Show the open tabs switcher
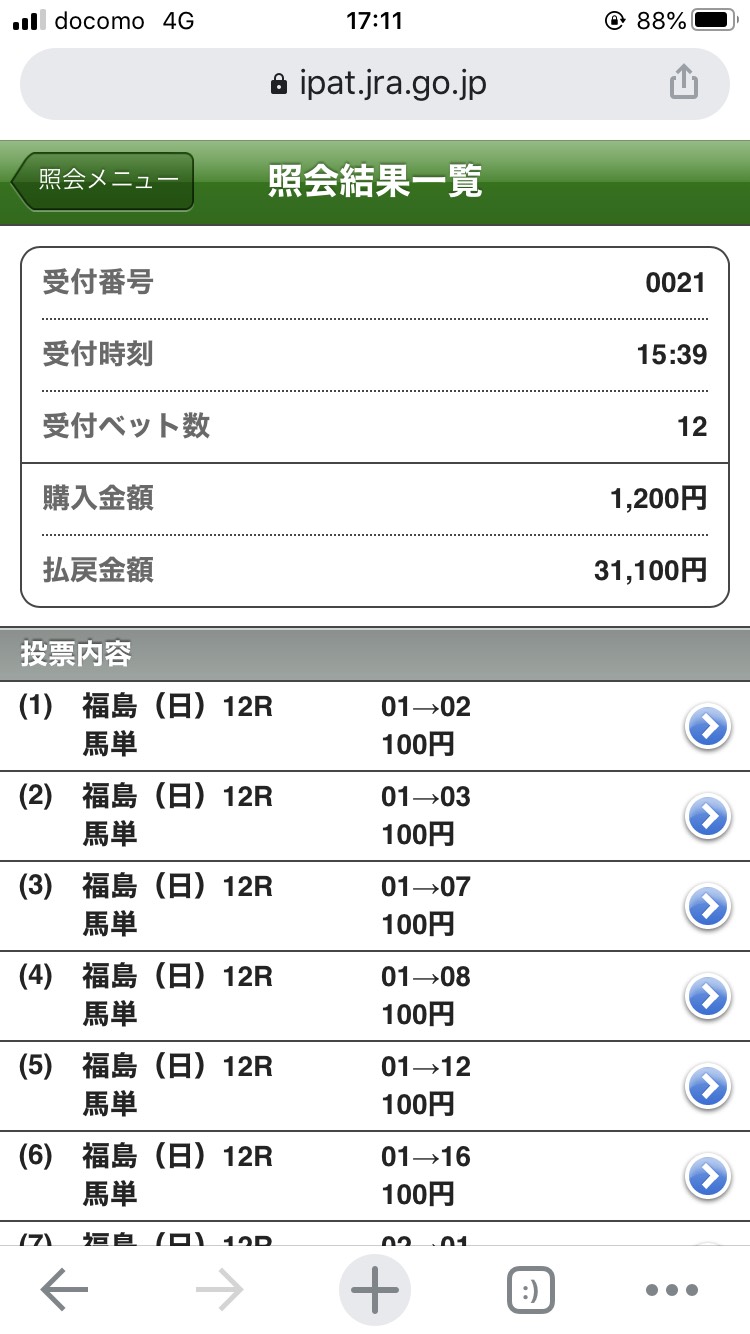The height and width of the screenshot is (1334, 750). pyautogui.click(x=527, y=1290)
